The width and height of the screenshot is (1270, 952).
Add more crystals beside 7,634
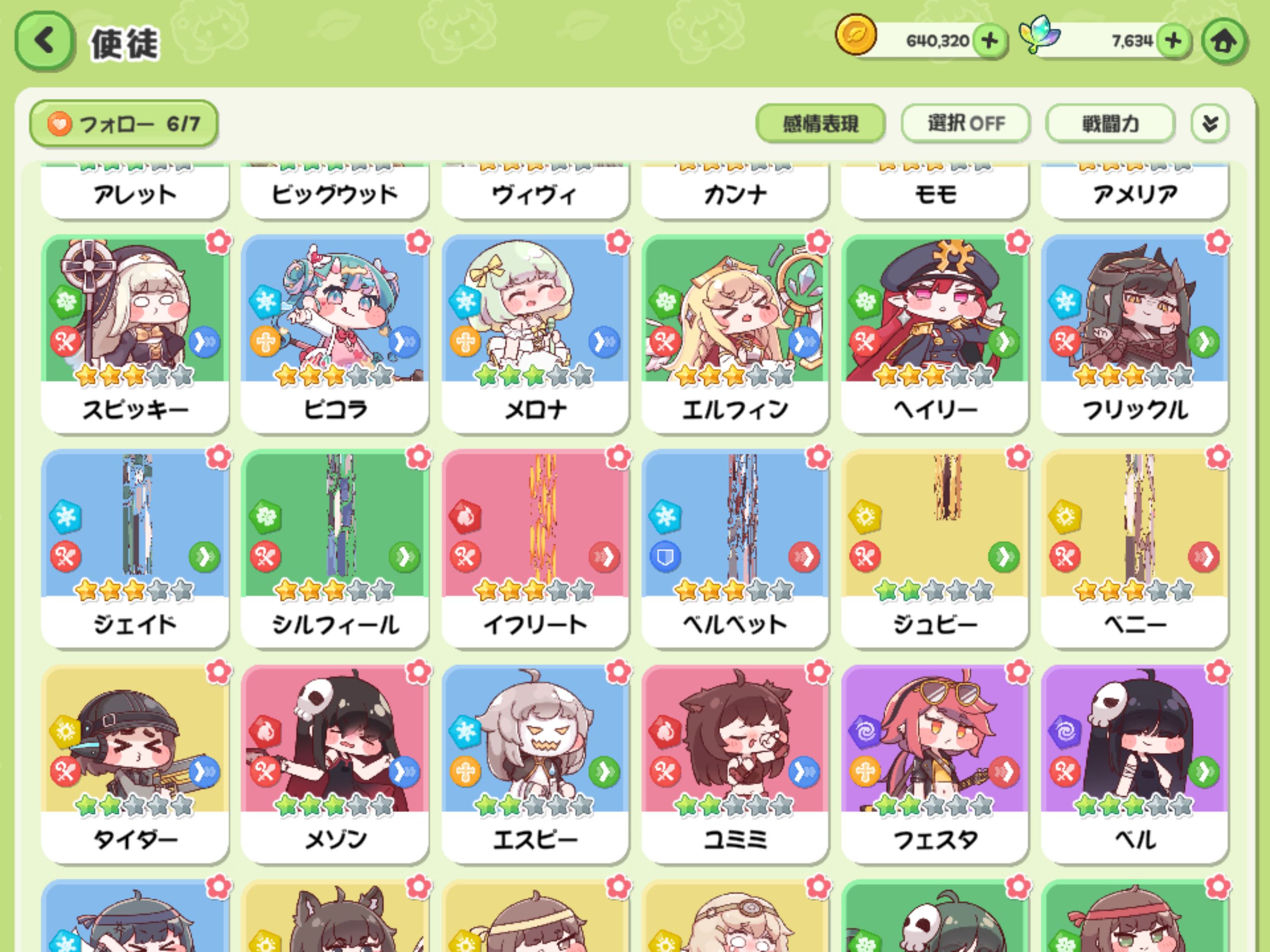pyautogui.click(x=1173, y=41)
